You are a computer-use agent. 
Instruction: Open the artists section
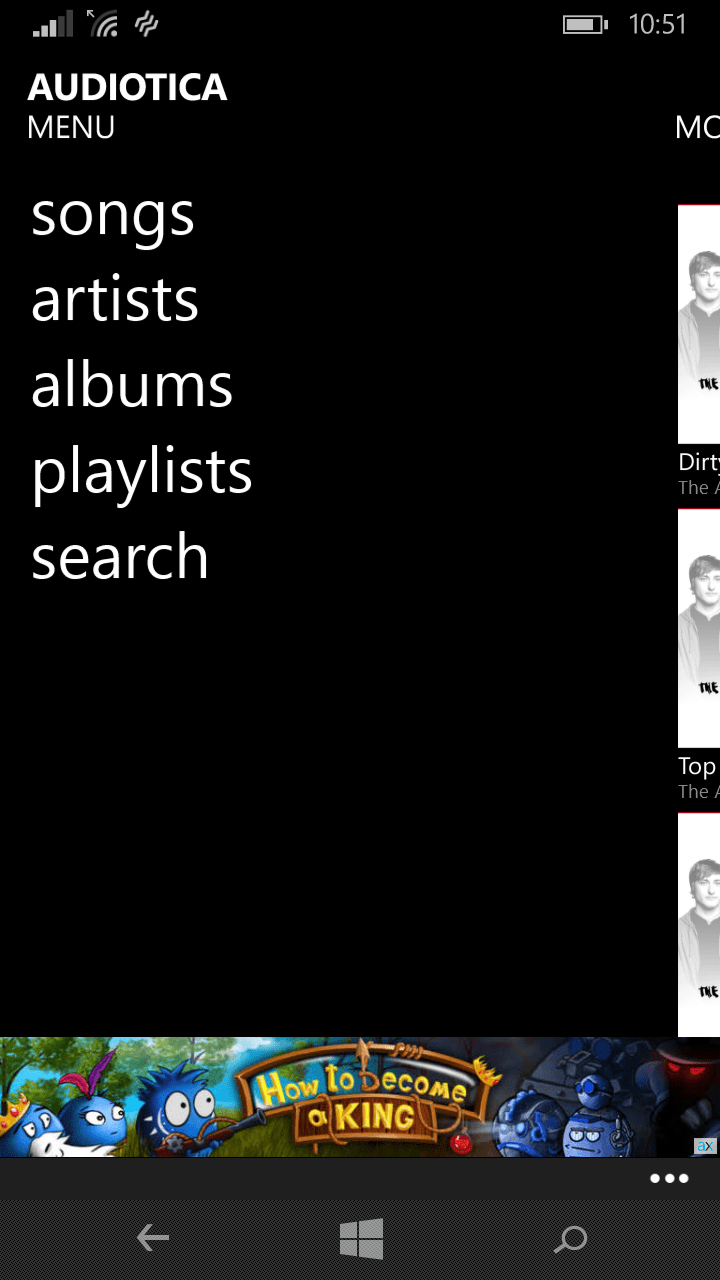[115, 300]
